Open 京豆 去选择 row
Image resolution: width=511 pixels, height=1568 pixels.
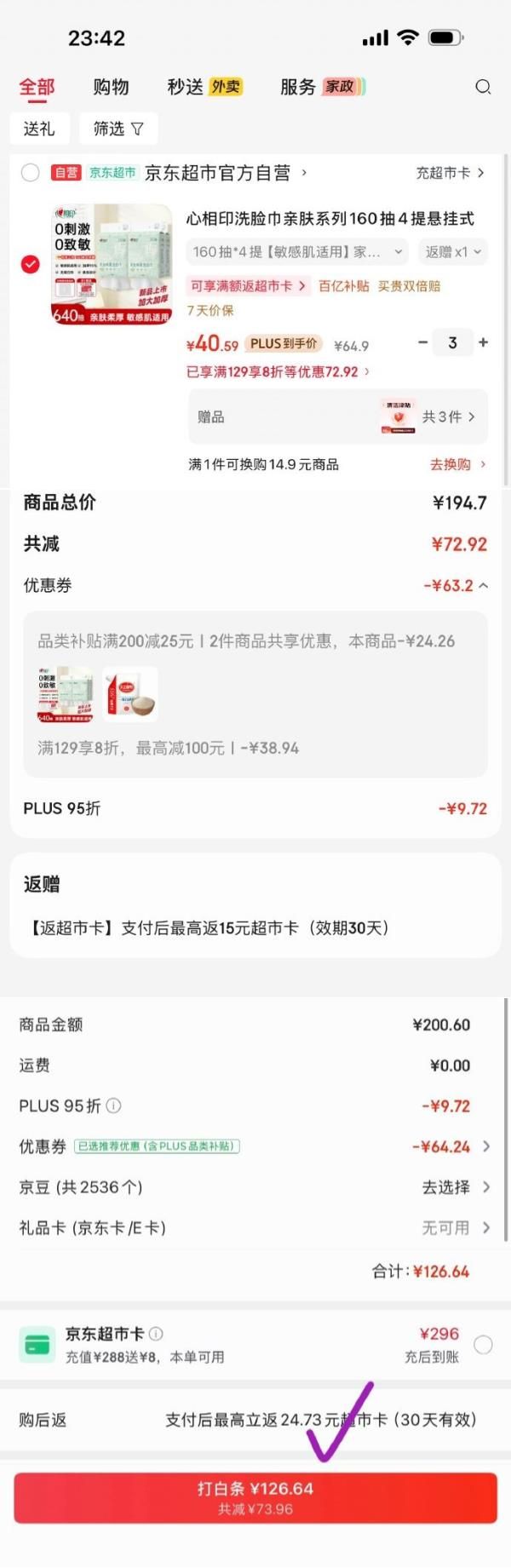(456, 1187)
